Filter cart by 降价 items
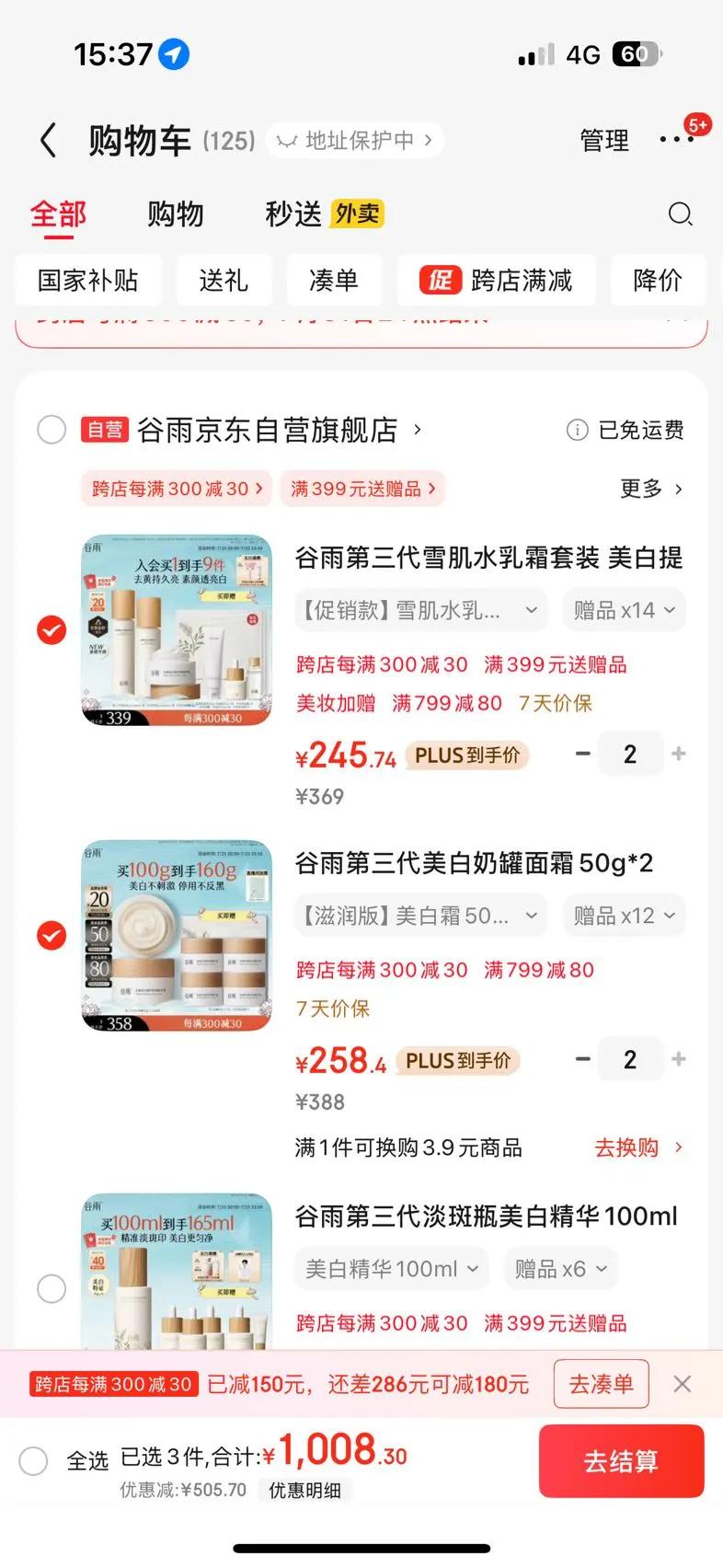The height and width of the screenshot is (1568, 723). click(657, 280)
